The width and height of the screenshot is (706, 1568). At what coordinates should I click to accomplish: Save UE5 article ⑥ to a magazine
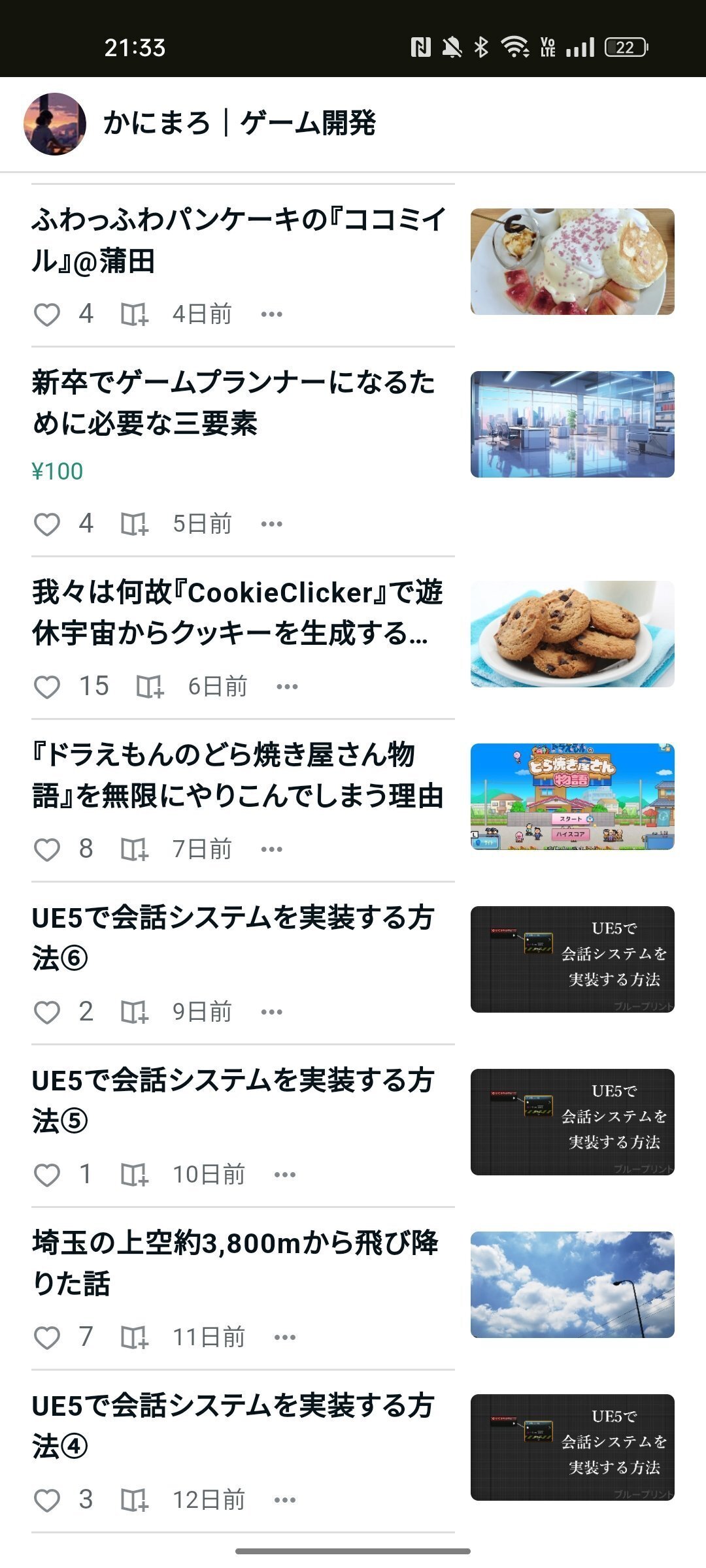coord(135,1012)
